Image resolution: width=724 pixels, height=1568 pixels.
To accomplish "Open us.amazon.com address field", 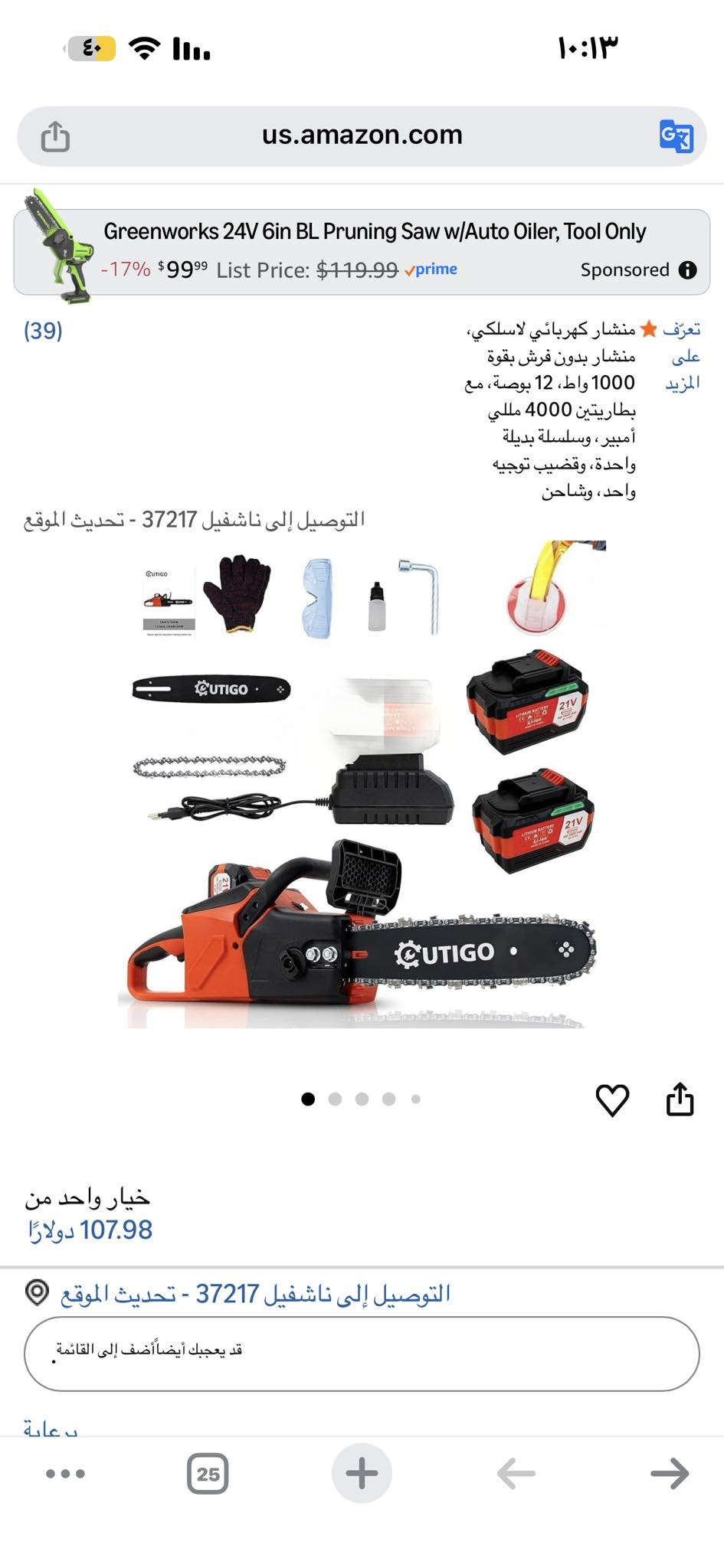I will click(x=362, y=136).
